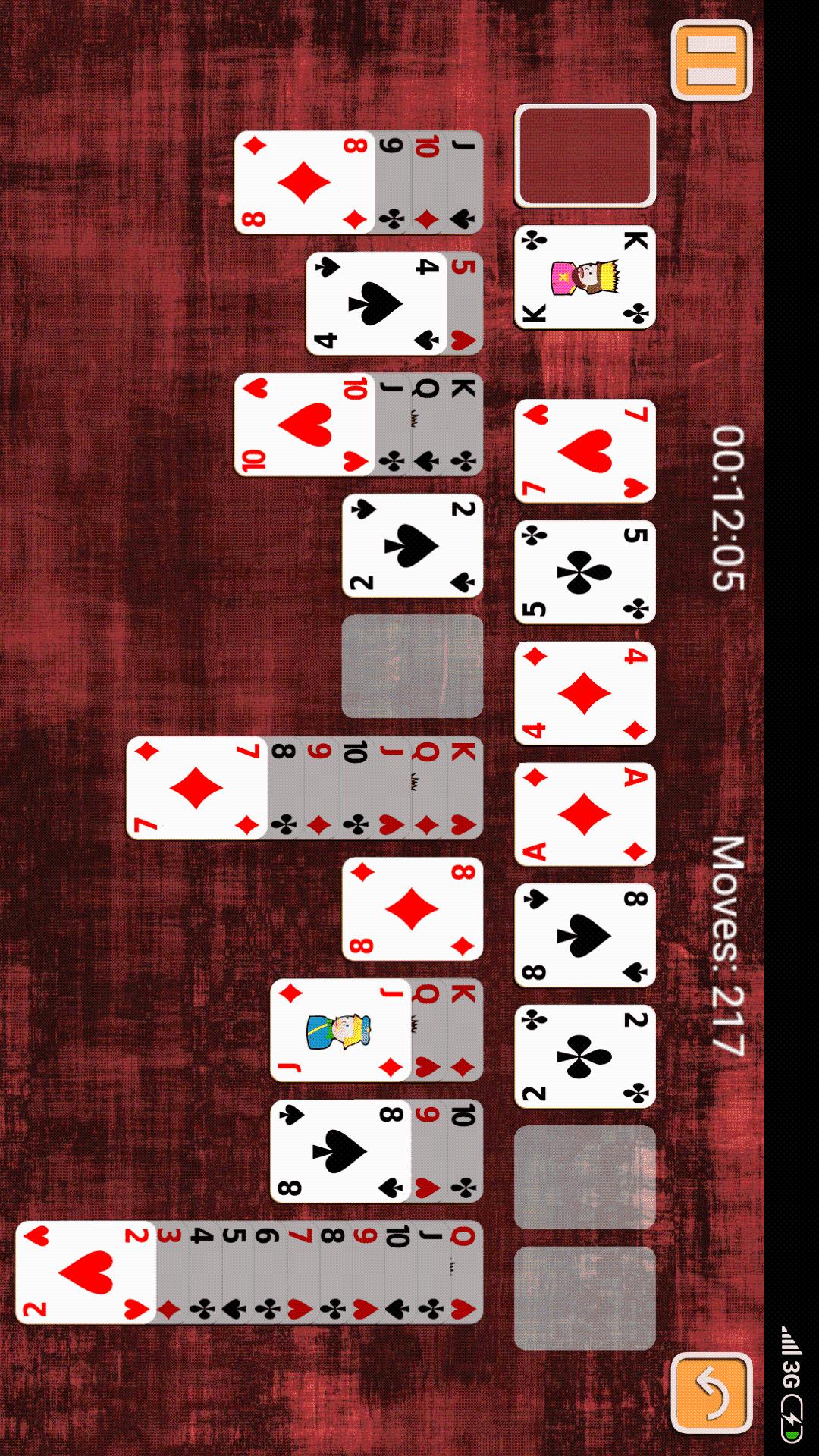Select the 8 of spades below 9 of hearts
The width and height of the screenshot is (819, 1456).
point(340,1151)
